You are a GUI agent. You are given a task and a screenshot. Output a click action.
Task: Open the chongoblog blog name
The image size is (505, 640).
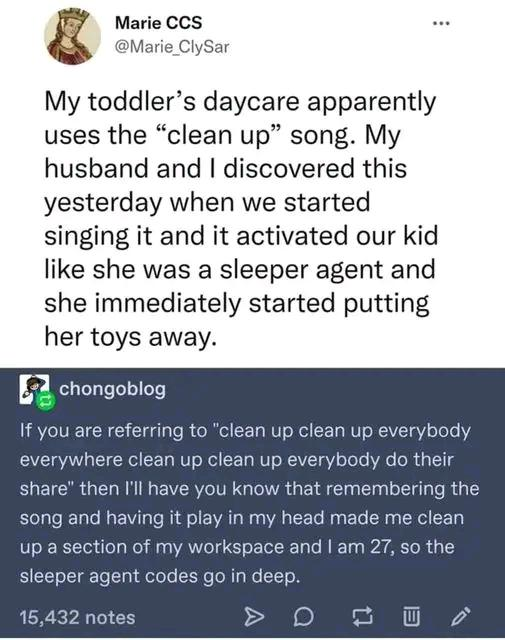pos(113,389)
